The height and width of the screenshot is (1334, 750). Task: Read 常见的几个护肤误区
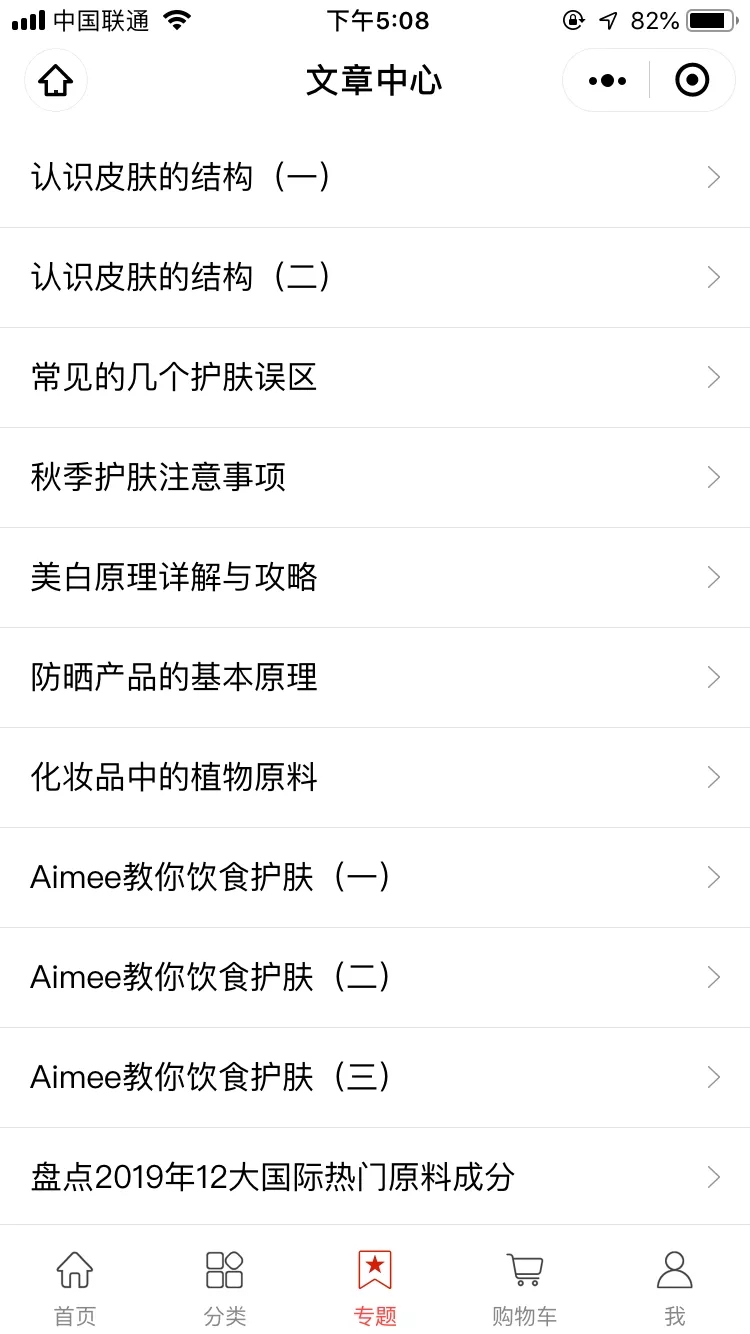[x=375, y=378]
